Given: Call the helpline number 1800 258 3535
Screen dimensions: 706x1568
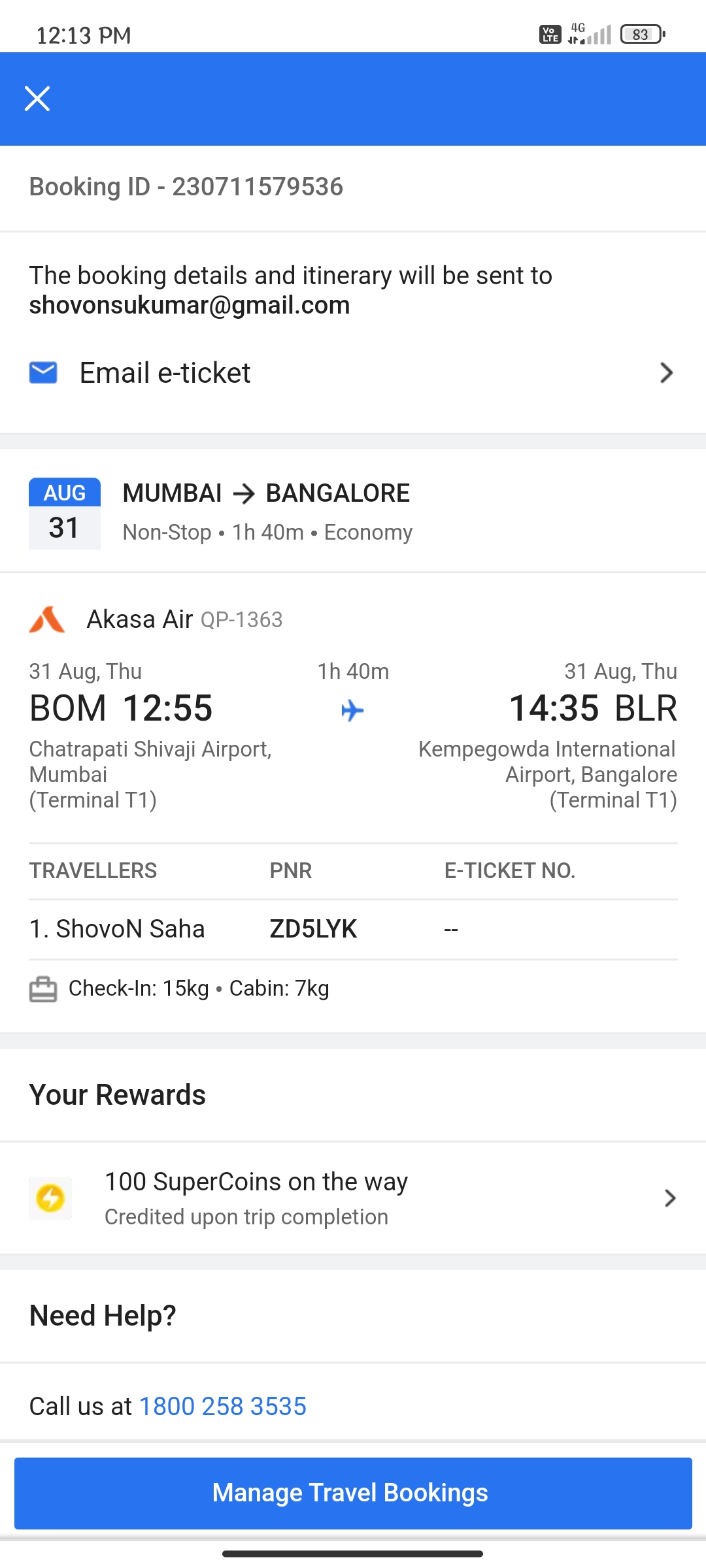Looking at the screenshot, I should (x=222, y=1406).
